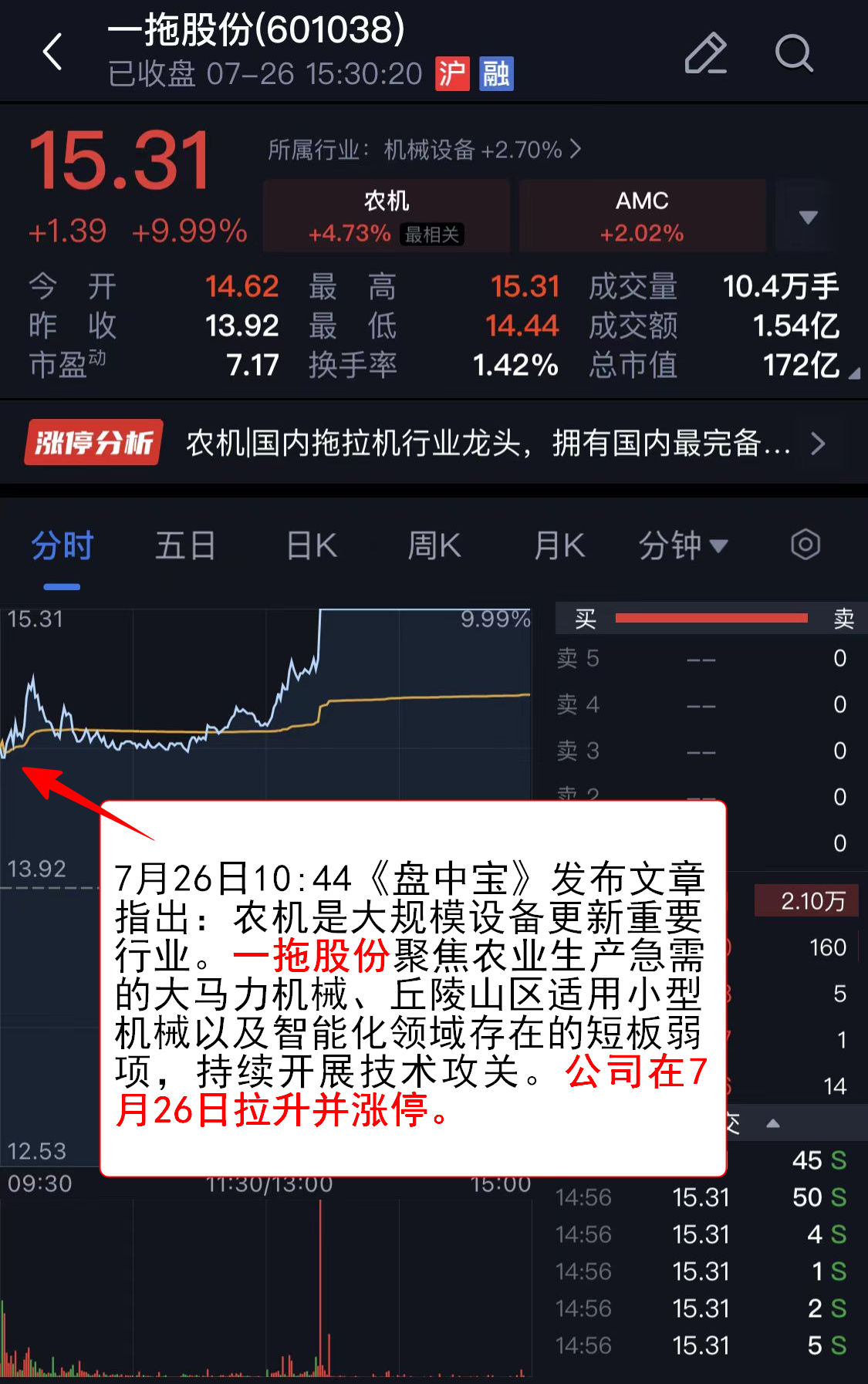
Task: Open the 农机 concept sector chip
Action: [x=386, y=216]
